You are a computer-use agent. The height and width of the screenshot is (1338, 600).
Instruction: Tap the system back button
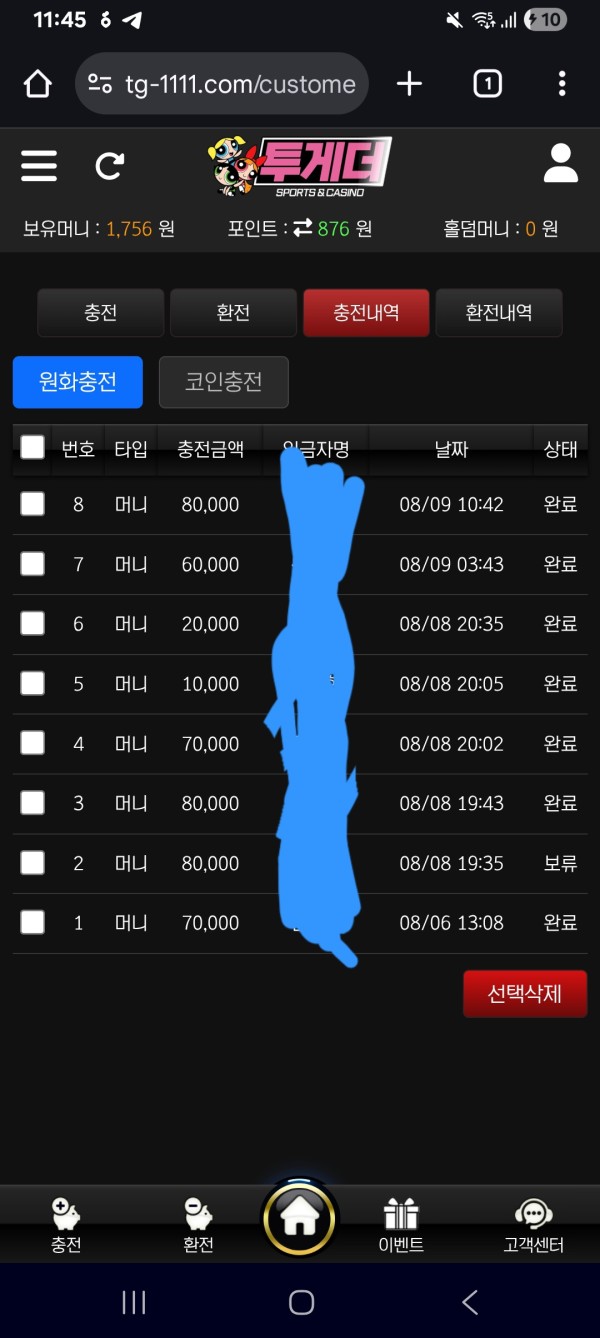click(x=469, y=1301)
